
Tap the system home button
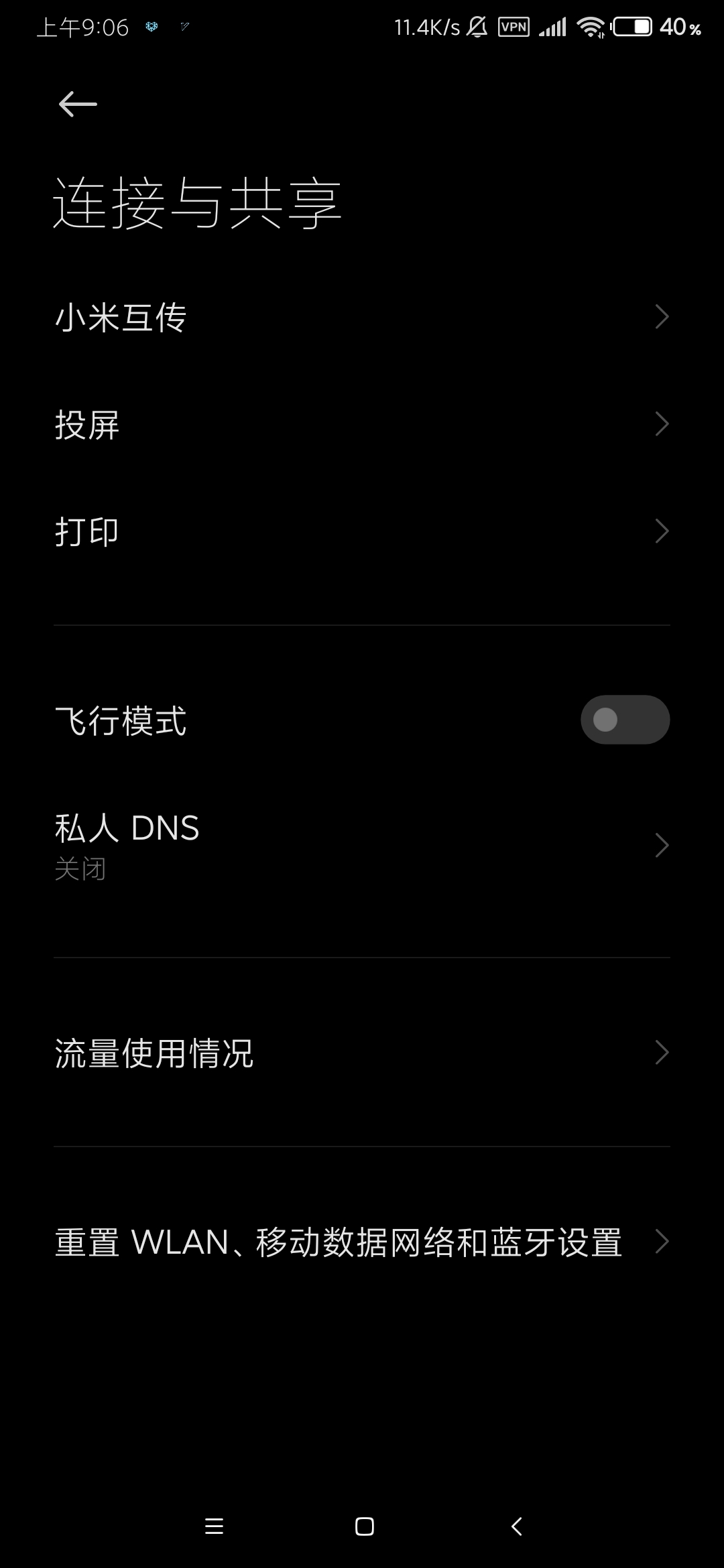pos(365,1526)
